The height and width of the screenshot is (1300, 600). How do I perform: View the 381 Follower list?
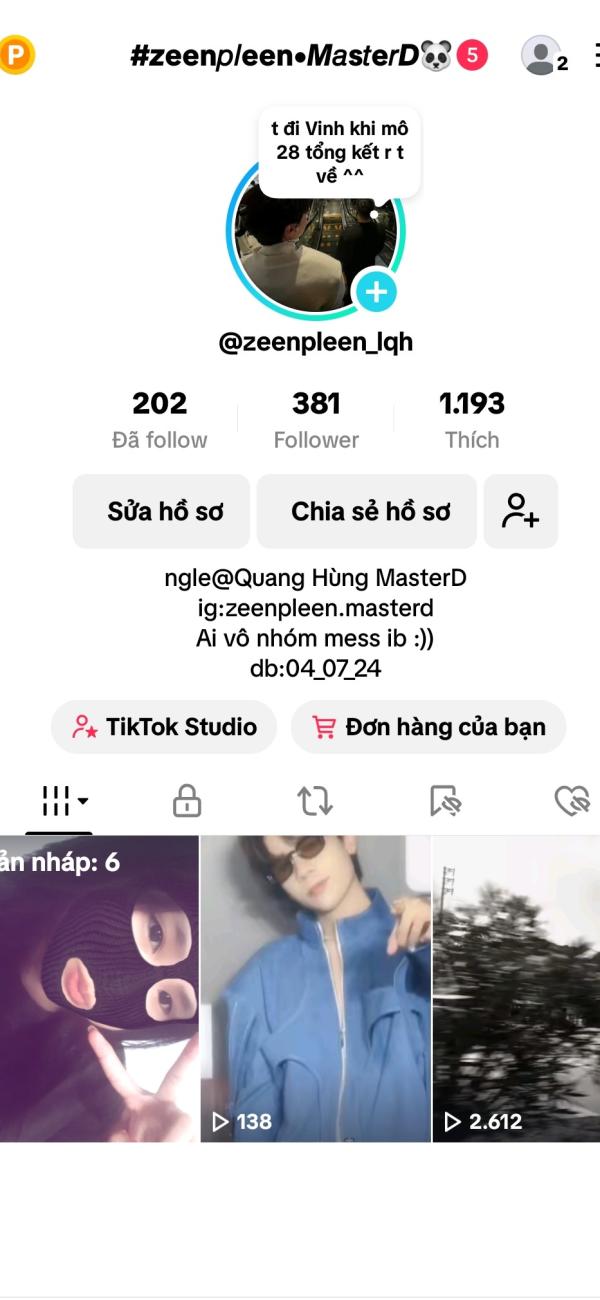pyautogui.click(x=316, y=420)
